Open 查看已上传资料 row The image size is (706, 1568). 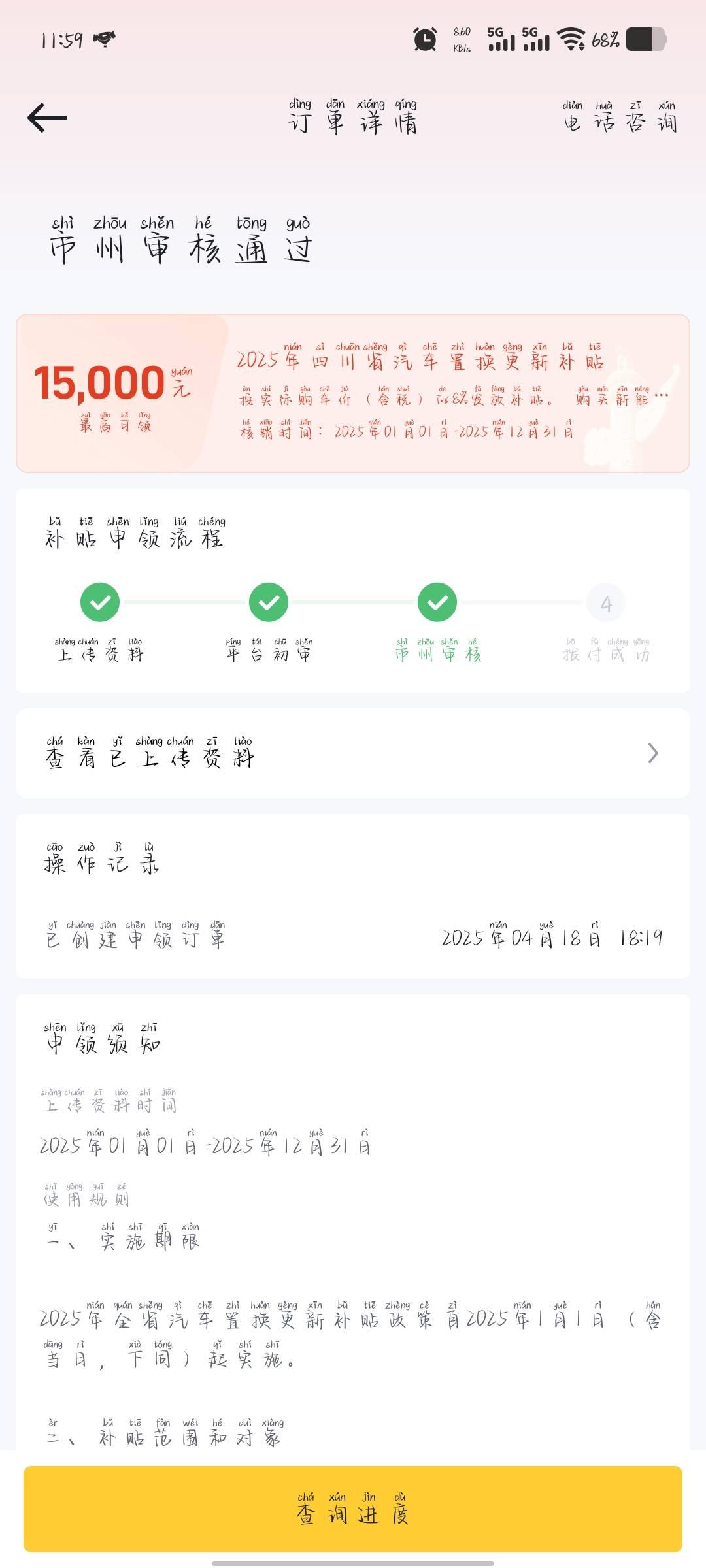coord(353,753)
